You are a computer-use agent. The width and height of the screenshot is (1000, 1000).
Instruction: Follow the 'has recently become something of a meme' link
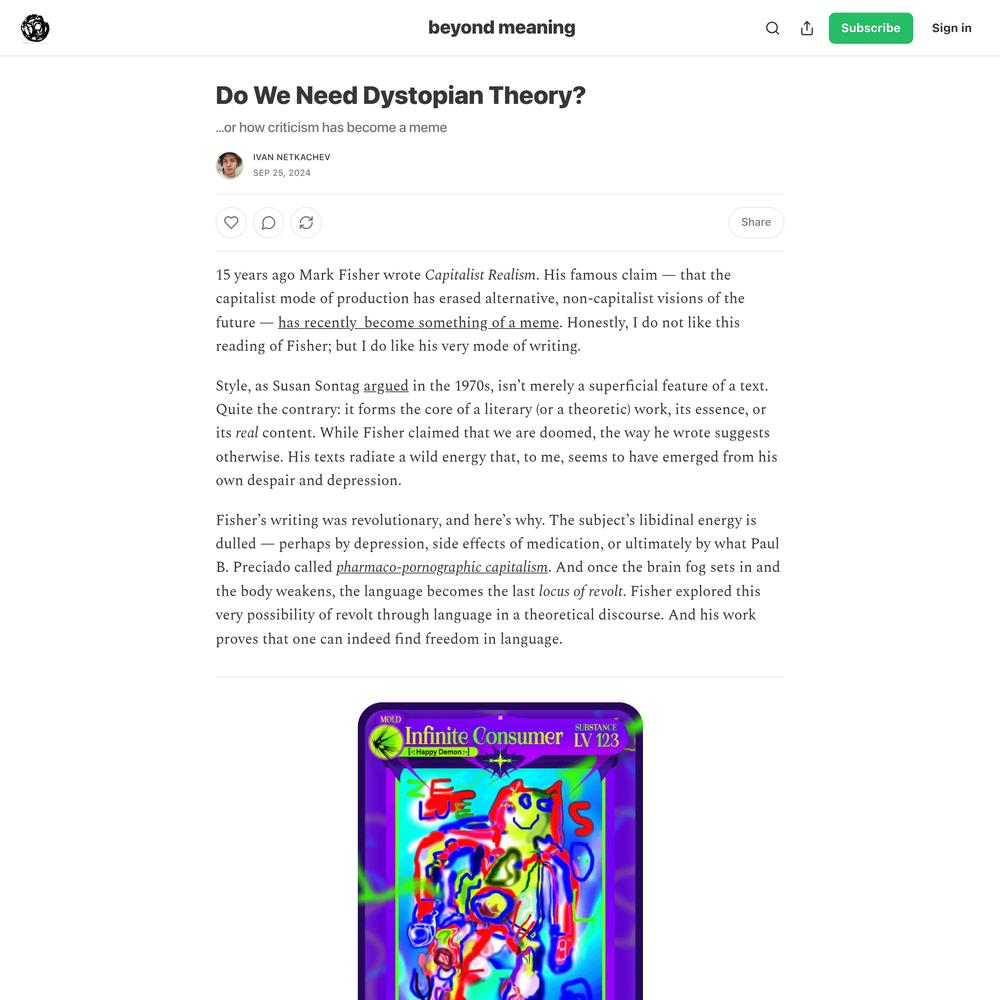pos(418,322)
